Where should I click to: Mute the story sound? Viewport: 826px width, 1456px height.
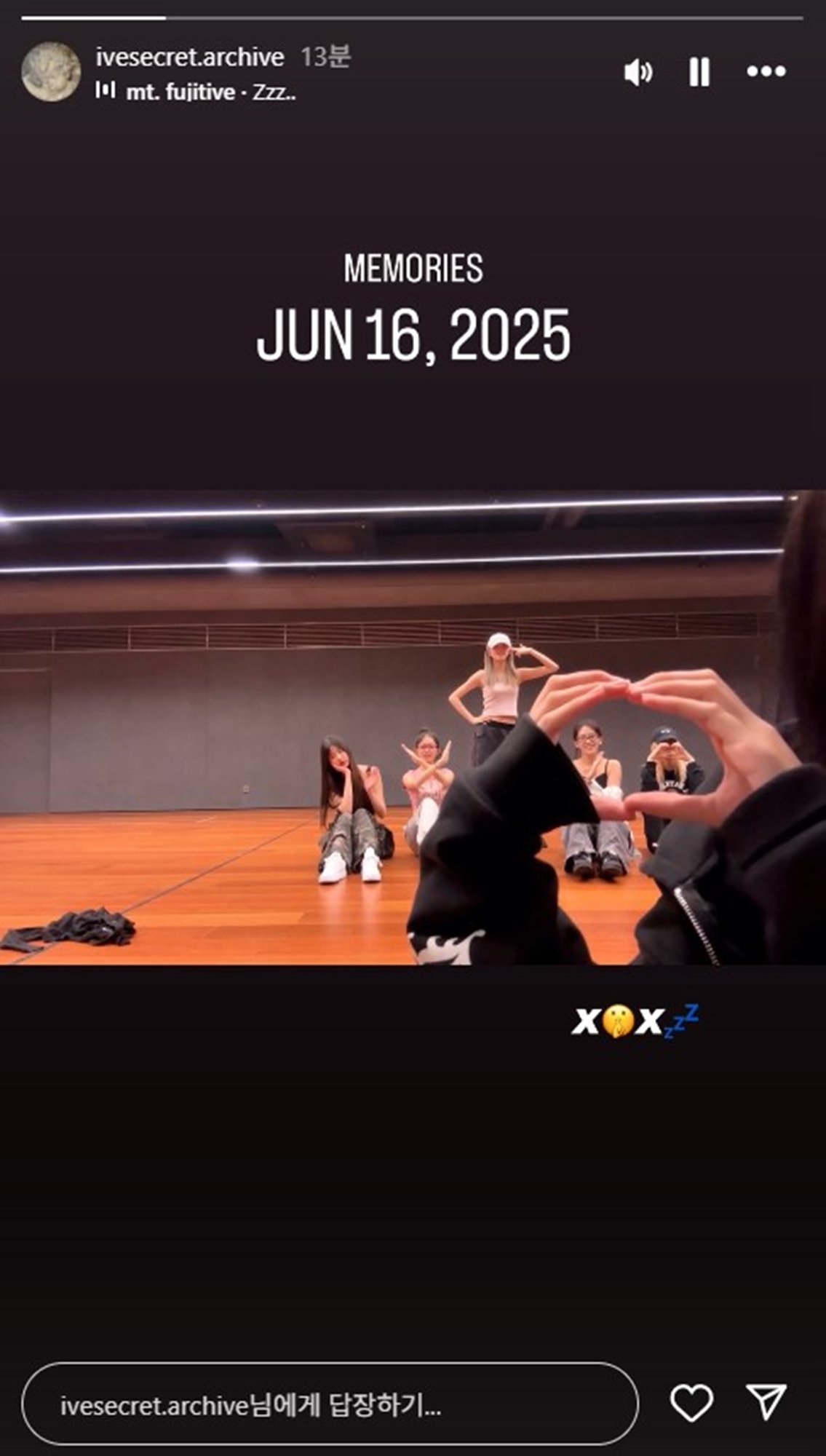click(x=638, y=72)
